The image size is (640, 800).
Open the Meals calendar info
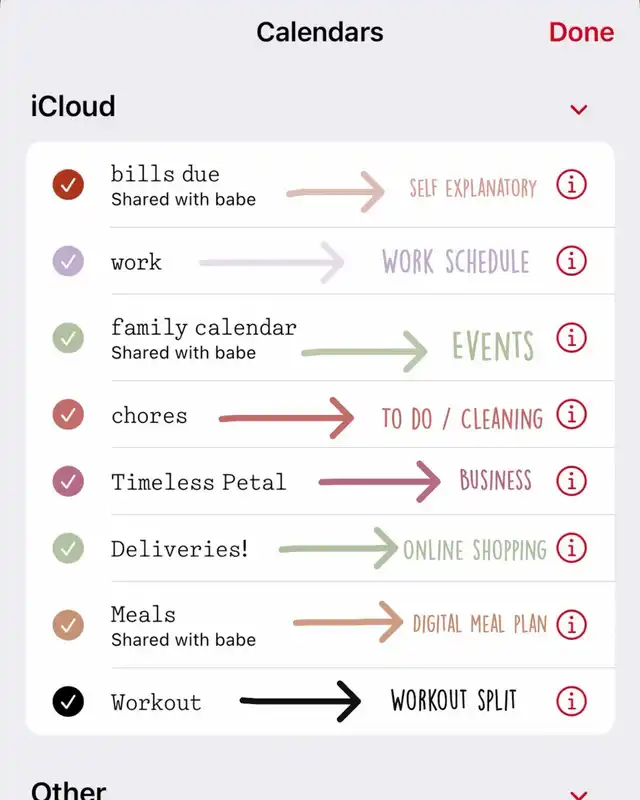click(571, 625)
